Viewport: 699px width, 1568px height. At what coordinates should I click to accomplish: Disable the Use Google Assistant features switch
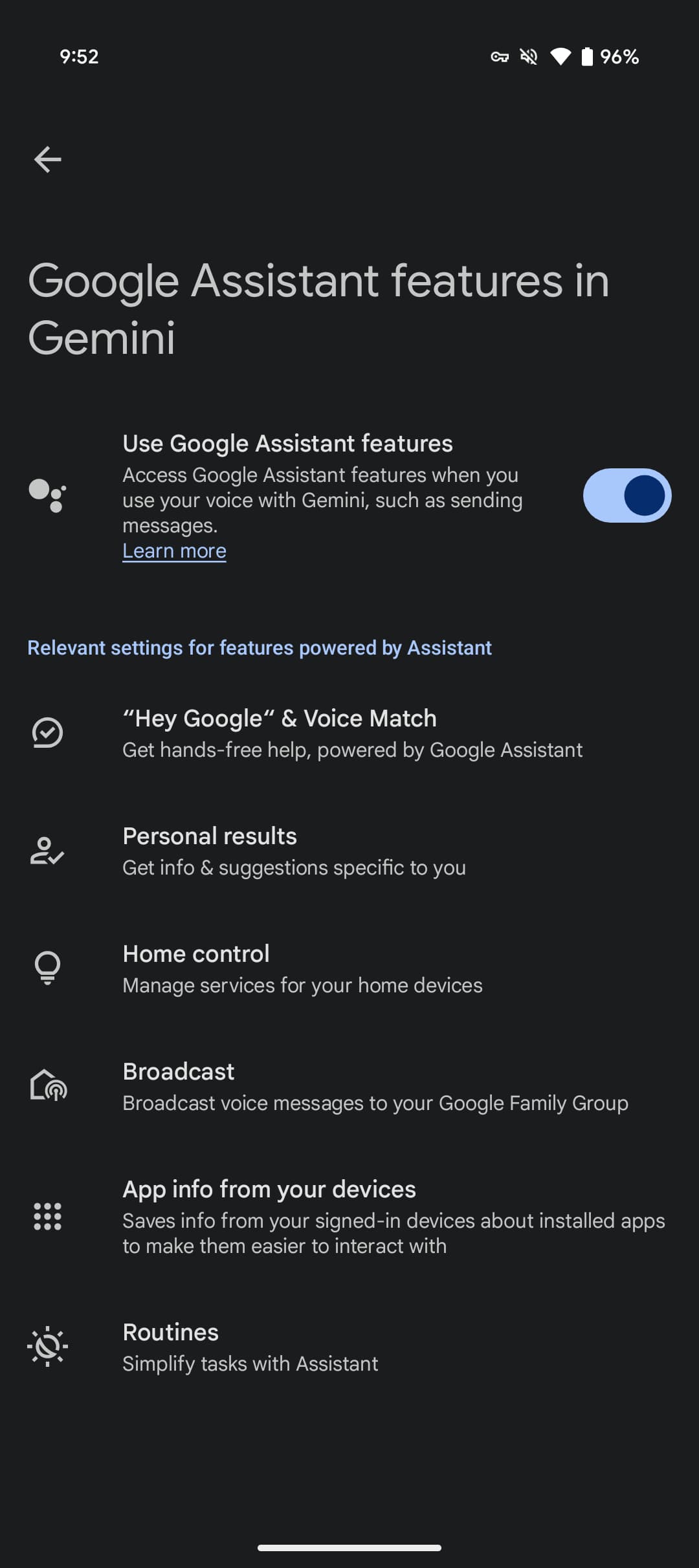point(627,495)
